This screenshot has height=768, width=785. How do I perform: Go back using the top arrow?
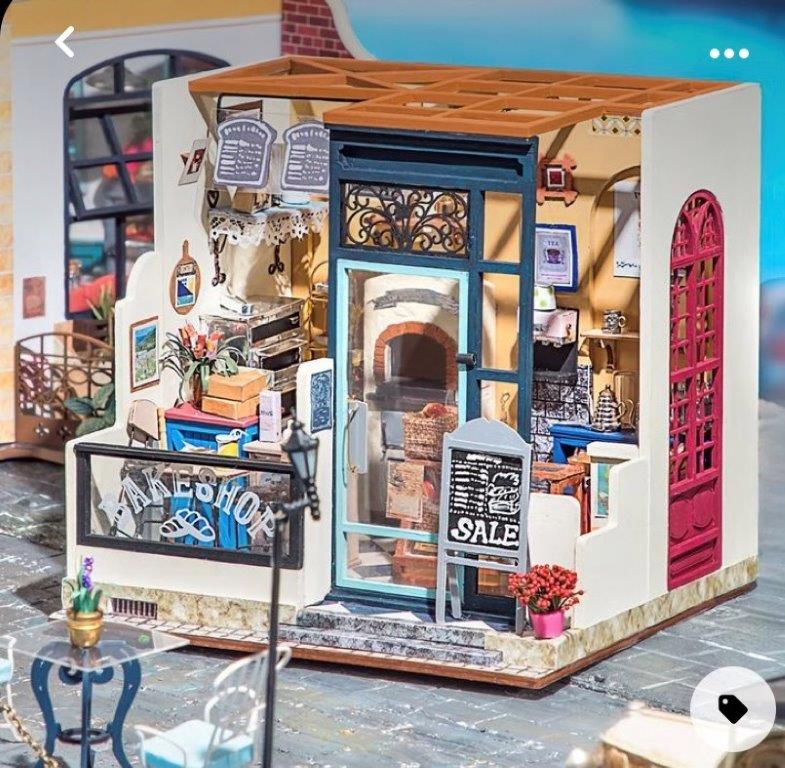coord(65,42)
